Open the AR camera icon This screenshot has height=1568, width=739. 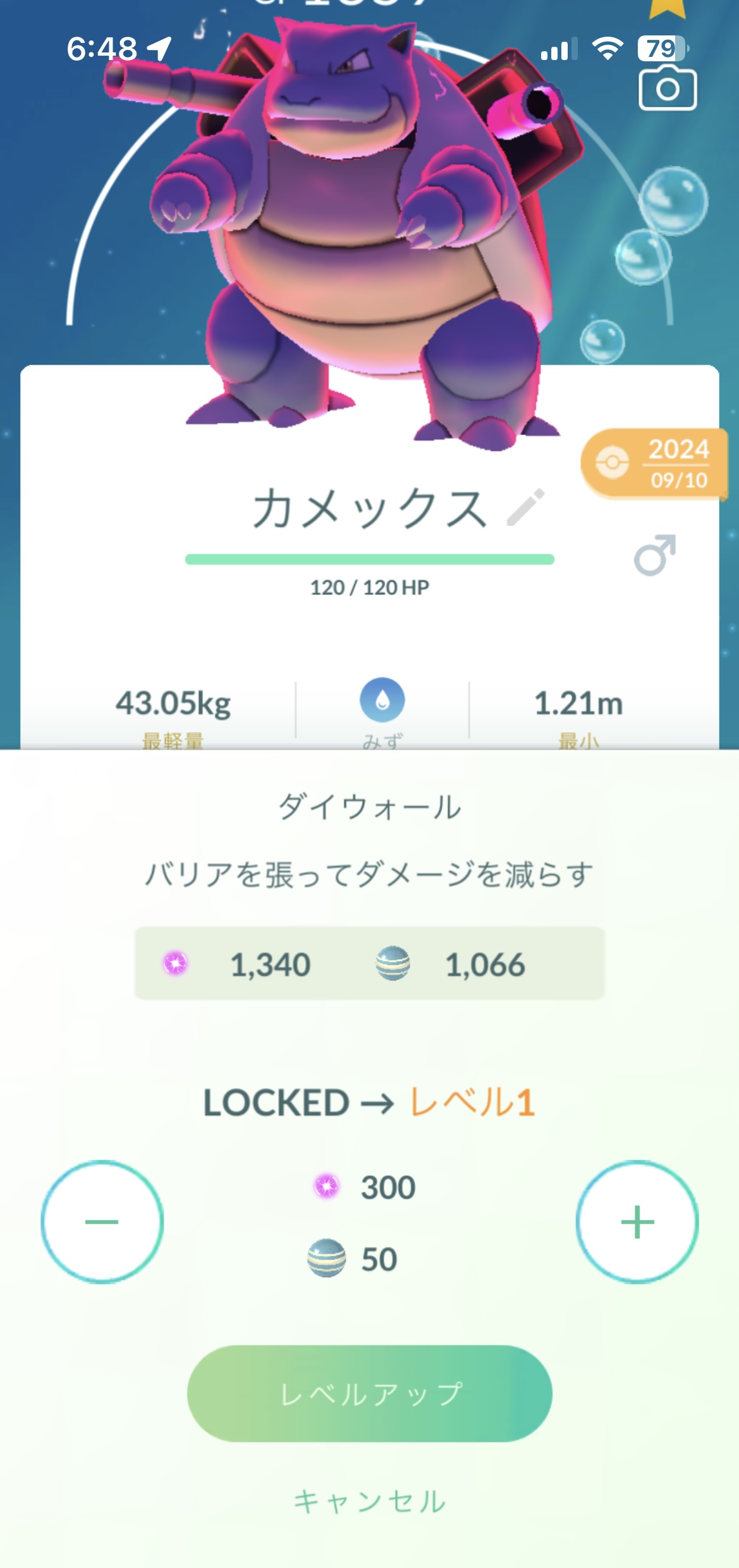[x=667, y=88]
